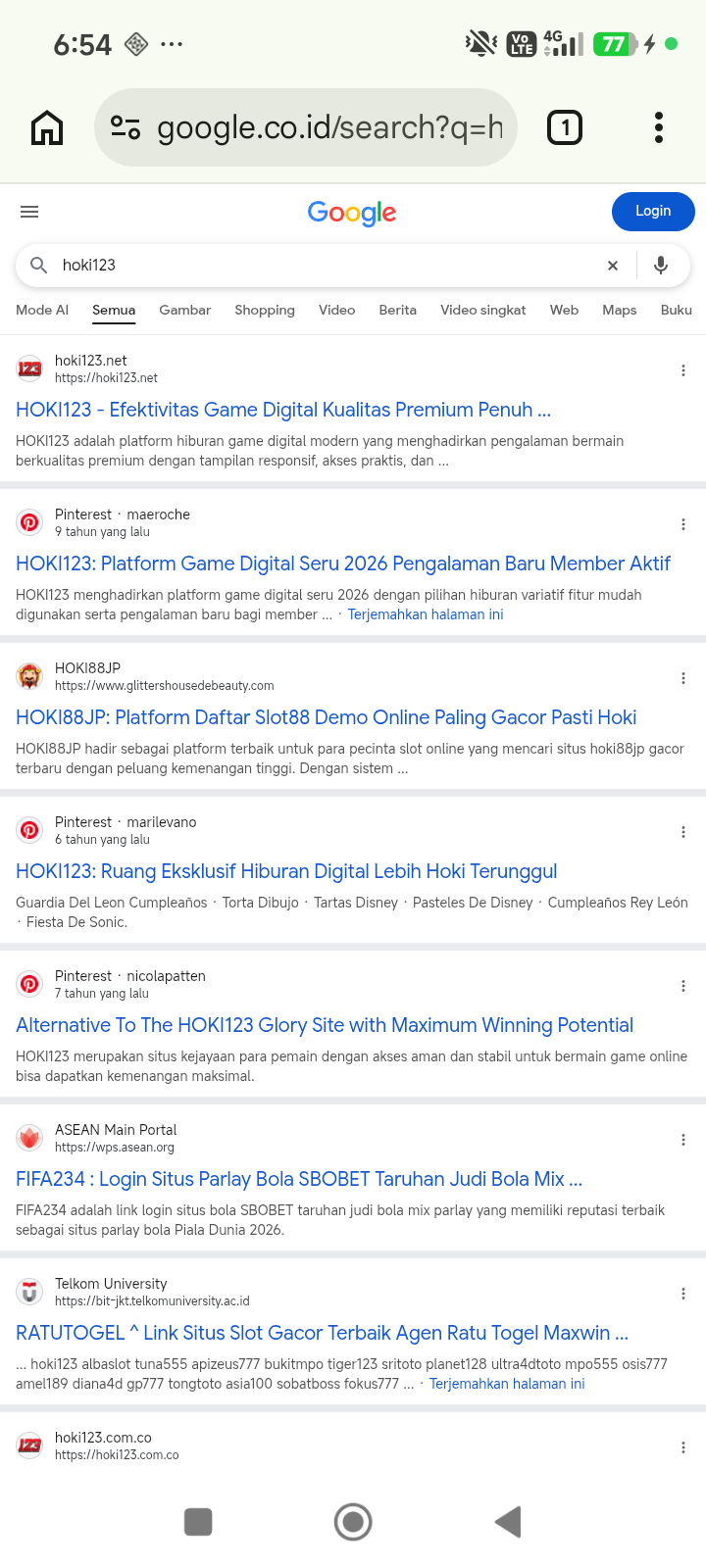The height and width of the screenshot is (1568, 706).
Task: Open the HOKI88JP Platform Daftar Slot88 result
Action: tap(327, 717)
